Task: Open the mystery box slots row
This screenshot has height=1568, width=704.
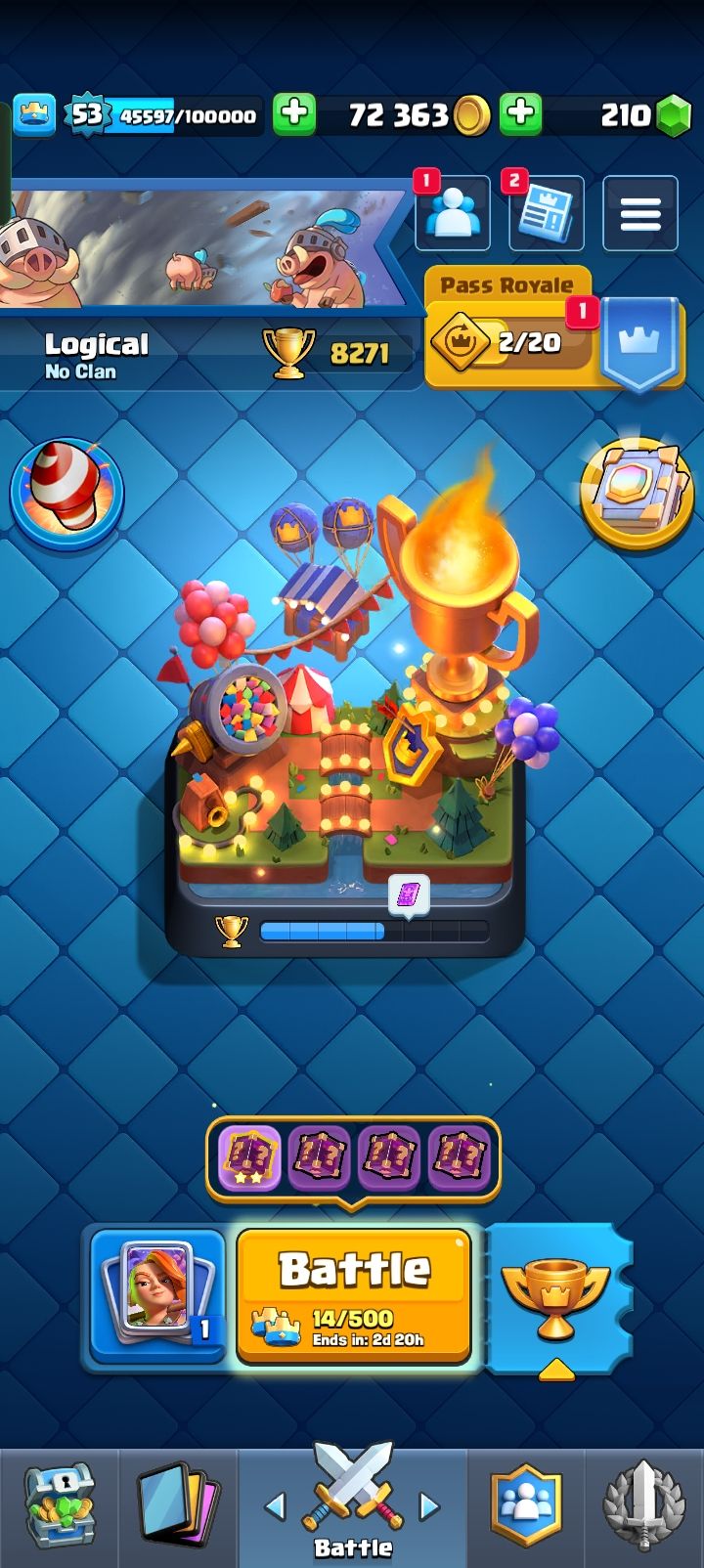Action: [353, 1158]
